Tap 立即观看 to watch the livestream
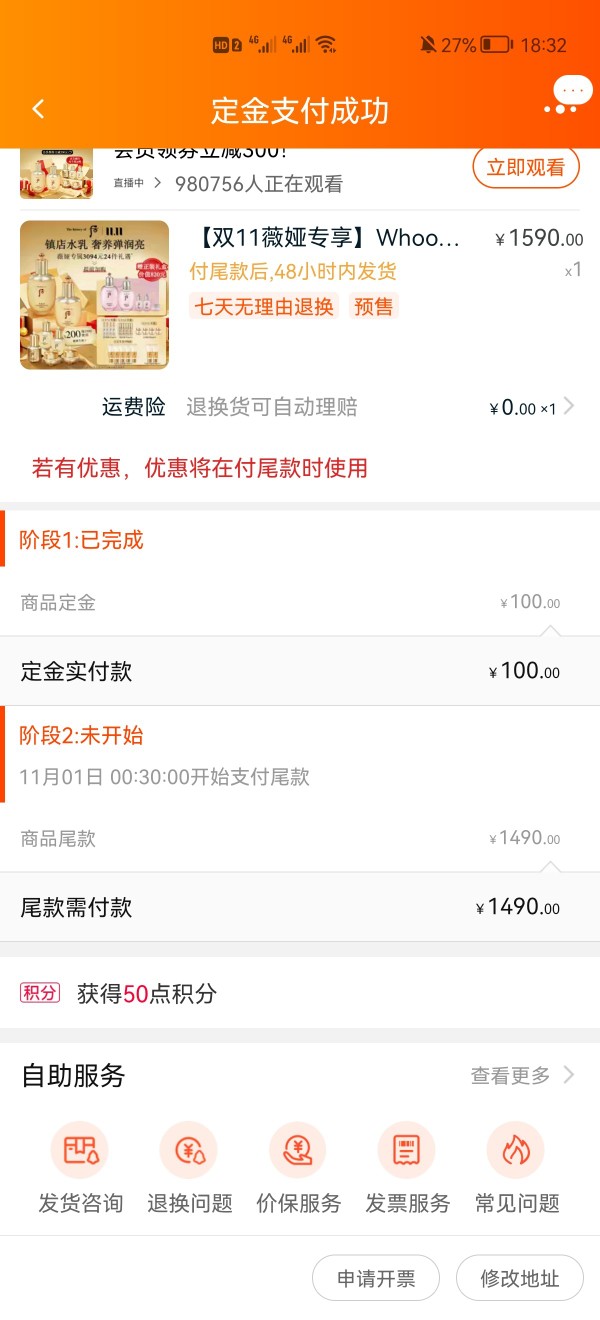 click(526, 168)
